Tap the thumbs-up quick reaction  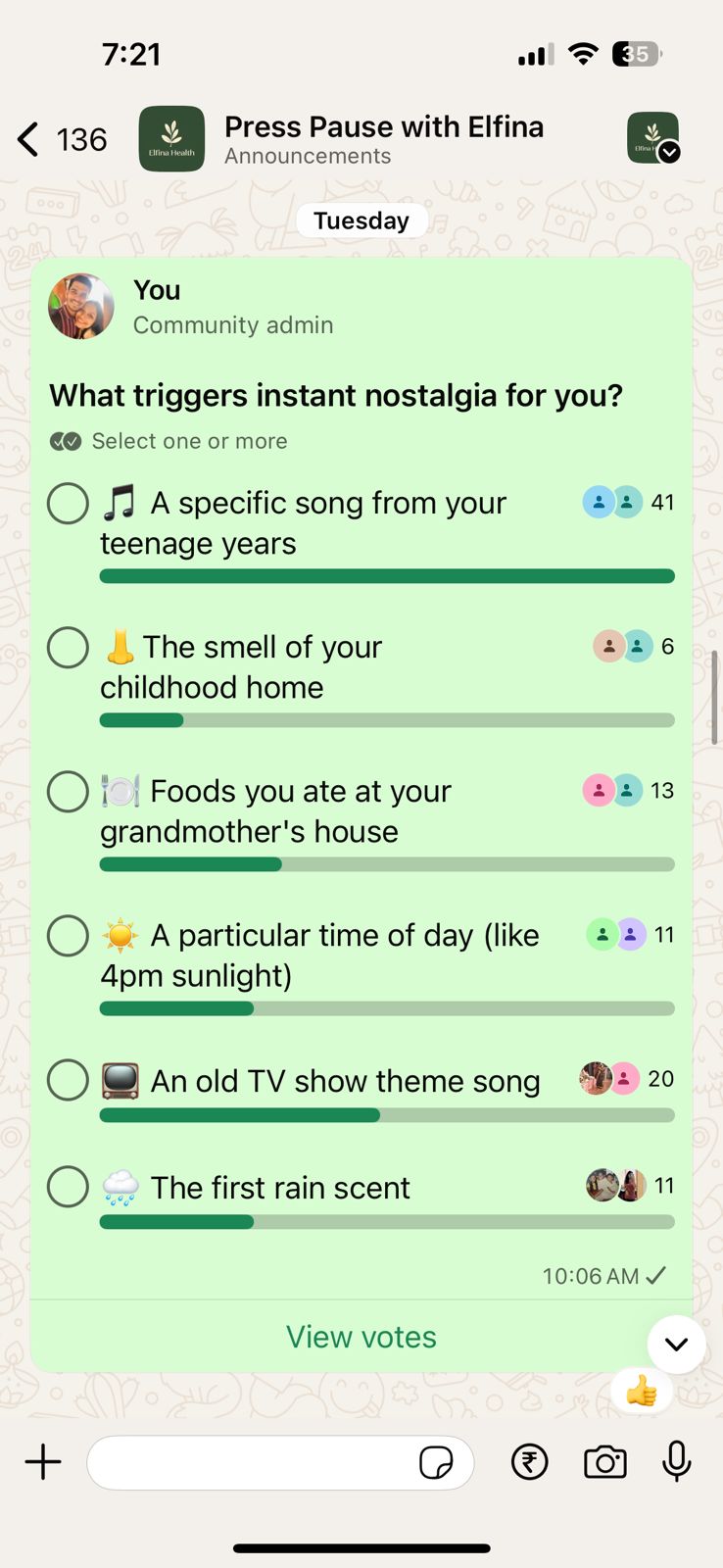click(x=642, y=1391)
